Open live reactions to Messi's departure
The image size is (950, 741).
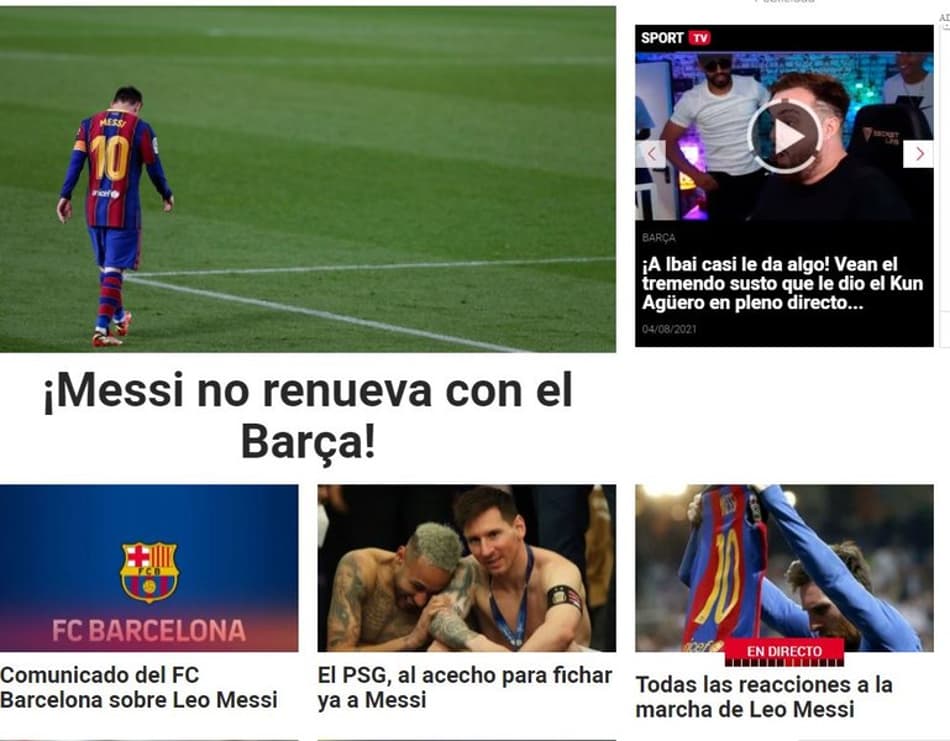(764, 697)
